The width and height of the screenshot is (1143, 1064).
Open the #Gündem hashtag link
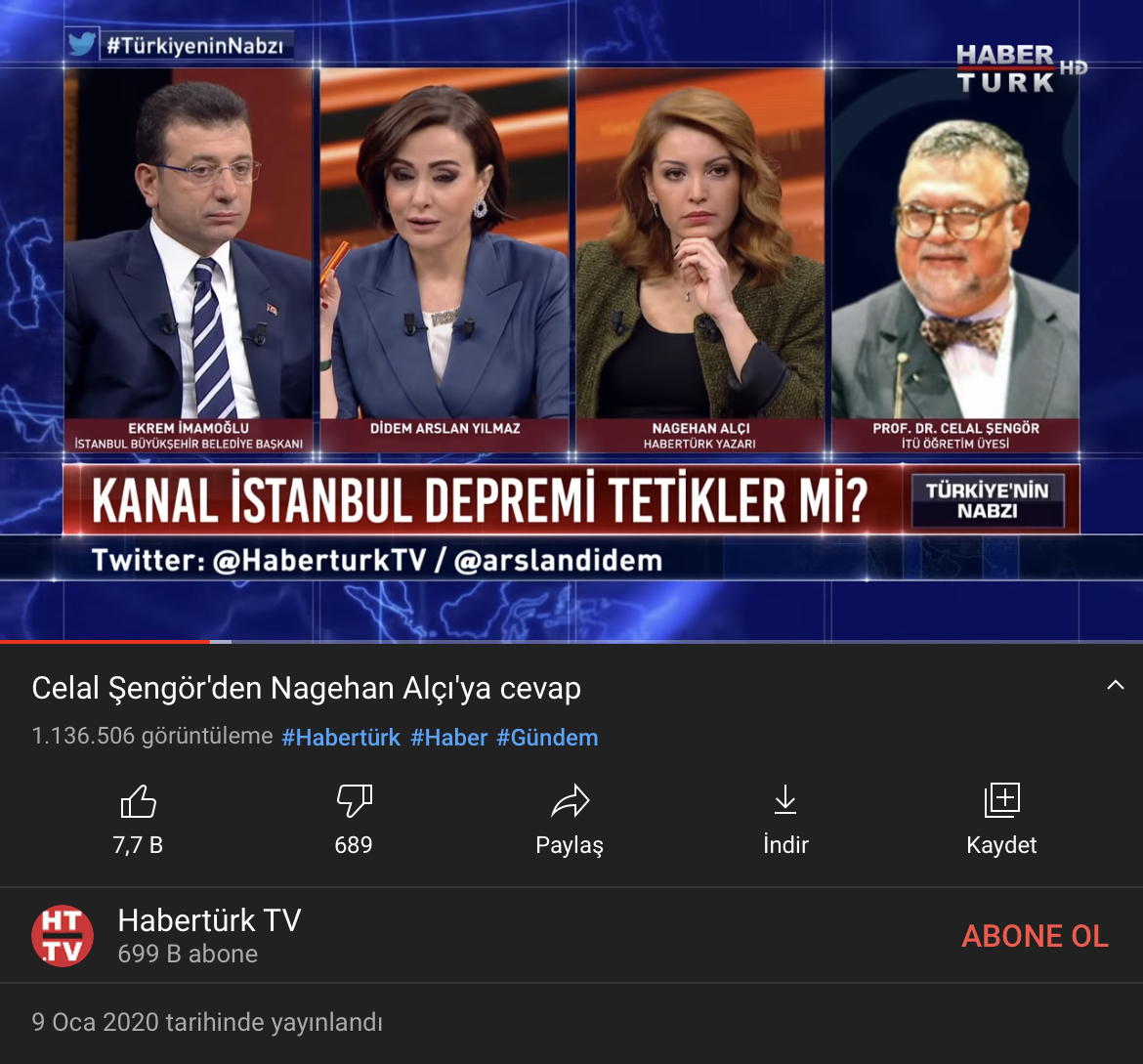tap(547, 738)
